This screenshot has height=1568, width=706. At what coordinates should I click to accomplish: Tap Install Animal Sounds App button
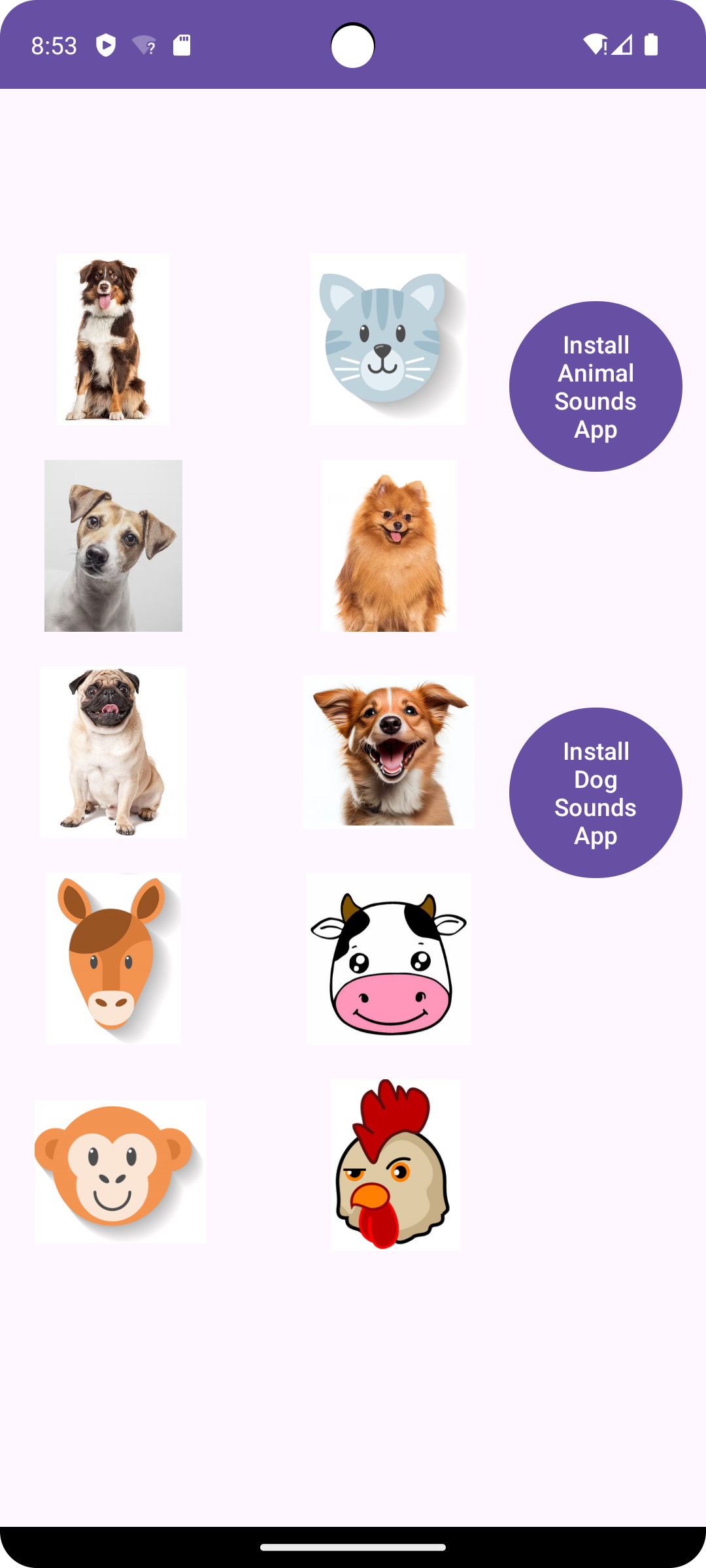[596, 386]
